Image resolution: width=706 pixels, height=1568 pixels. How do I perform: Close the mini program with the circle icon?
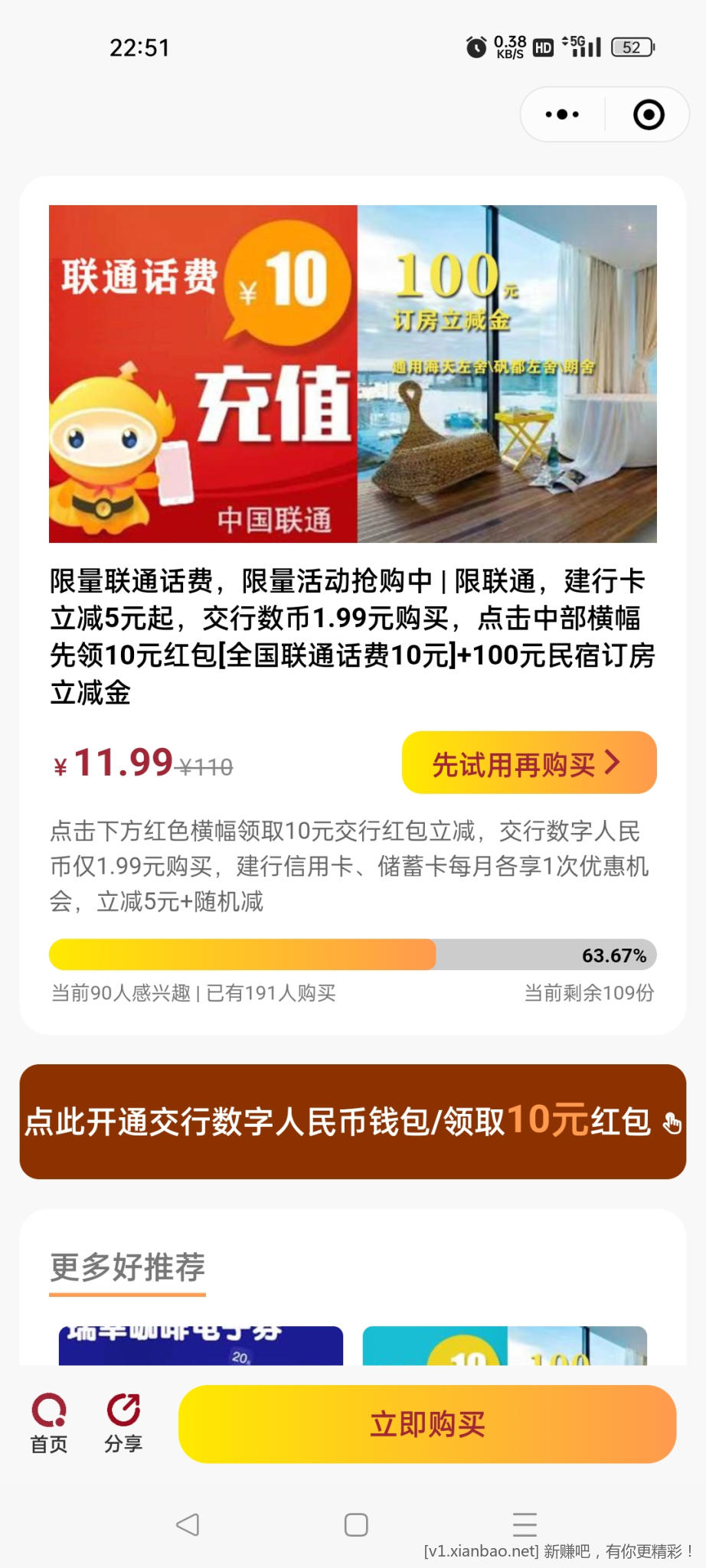tap(649, 115)
